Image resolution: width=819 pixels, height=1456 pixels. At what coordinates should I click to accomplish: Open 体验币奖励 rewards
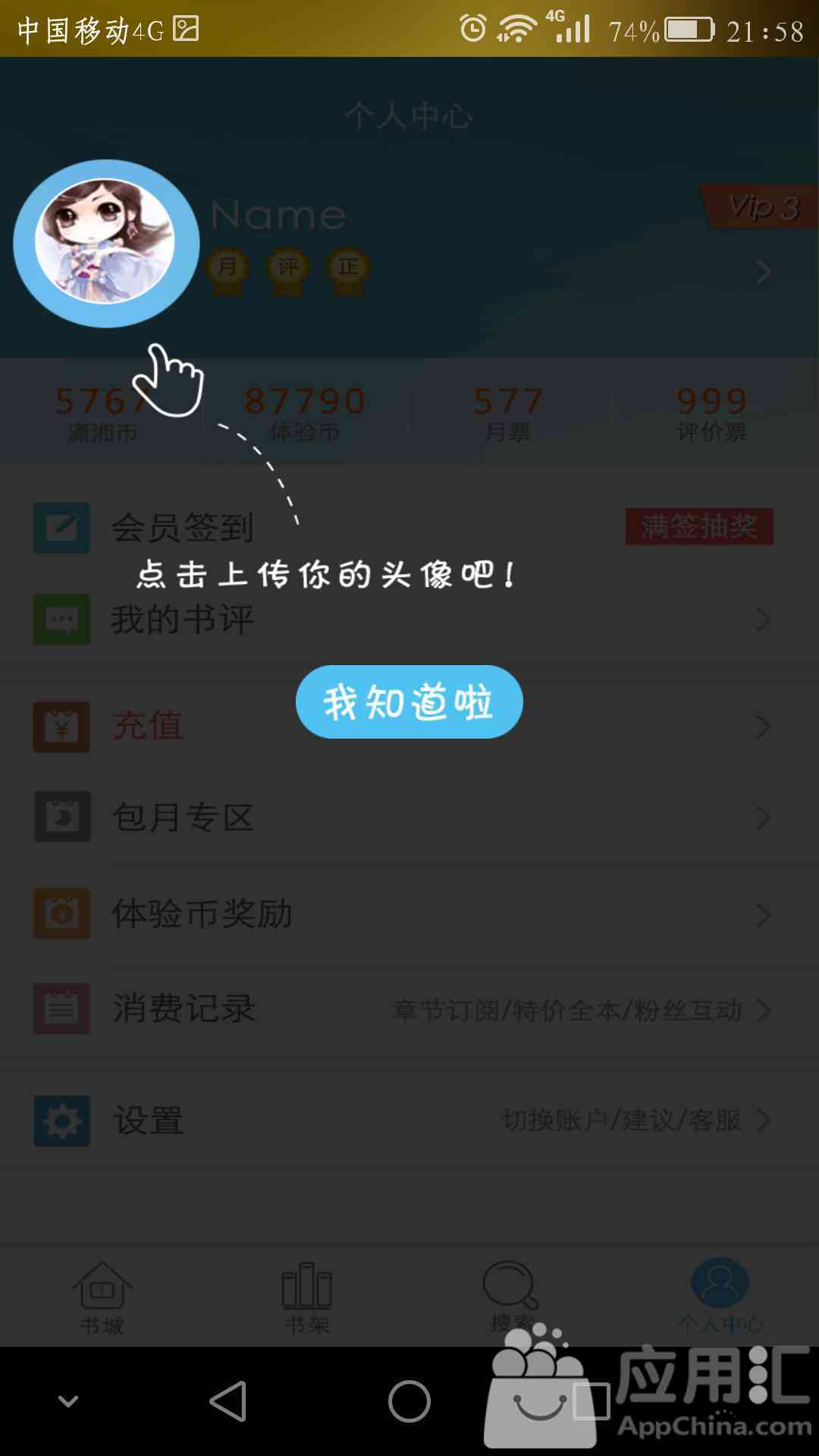coord(202,914)
